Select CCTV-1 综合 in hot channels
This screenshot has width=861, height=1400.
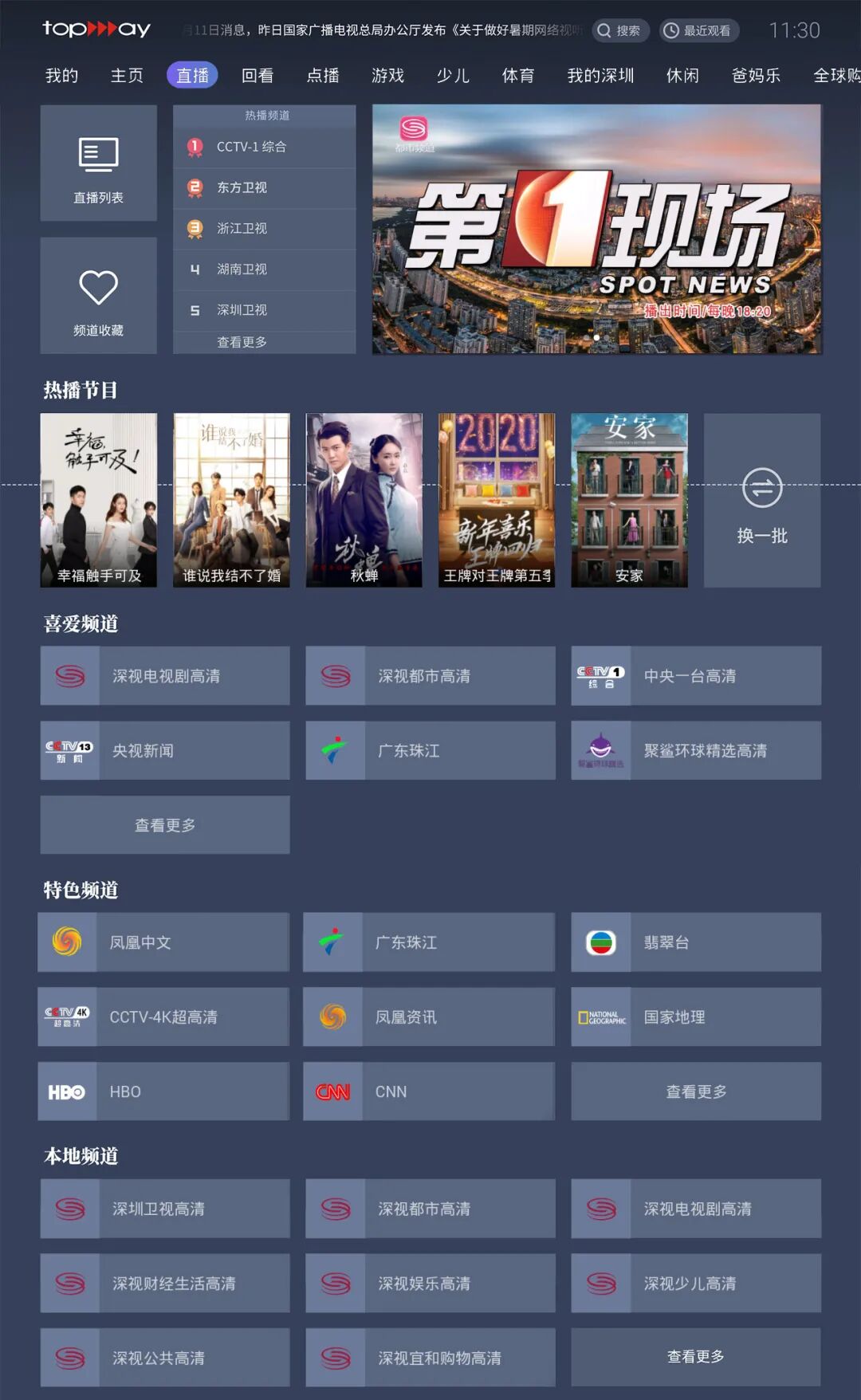click(x=265, y=147)
